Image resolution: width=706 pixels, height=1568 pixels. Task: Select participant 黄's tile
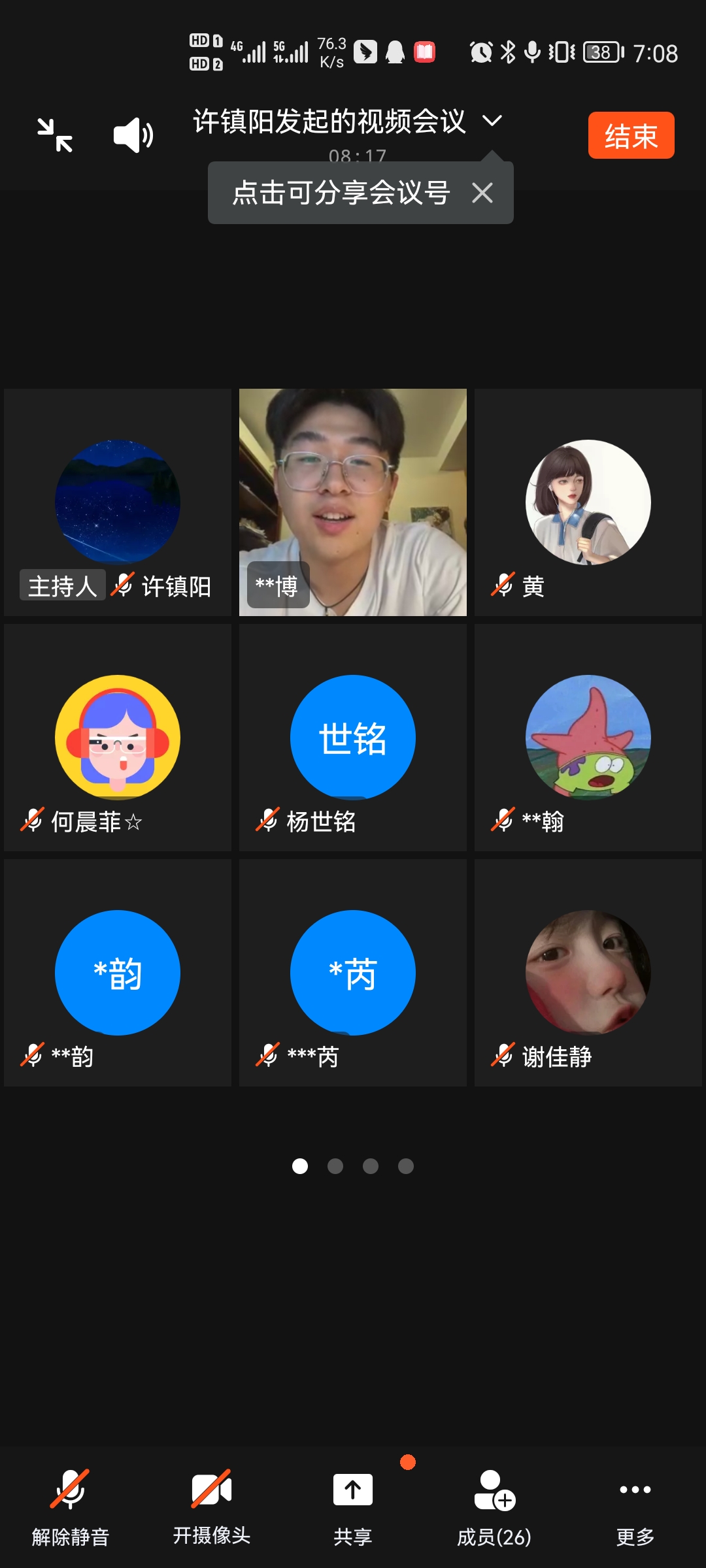588,502
